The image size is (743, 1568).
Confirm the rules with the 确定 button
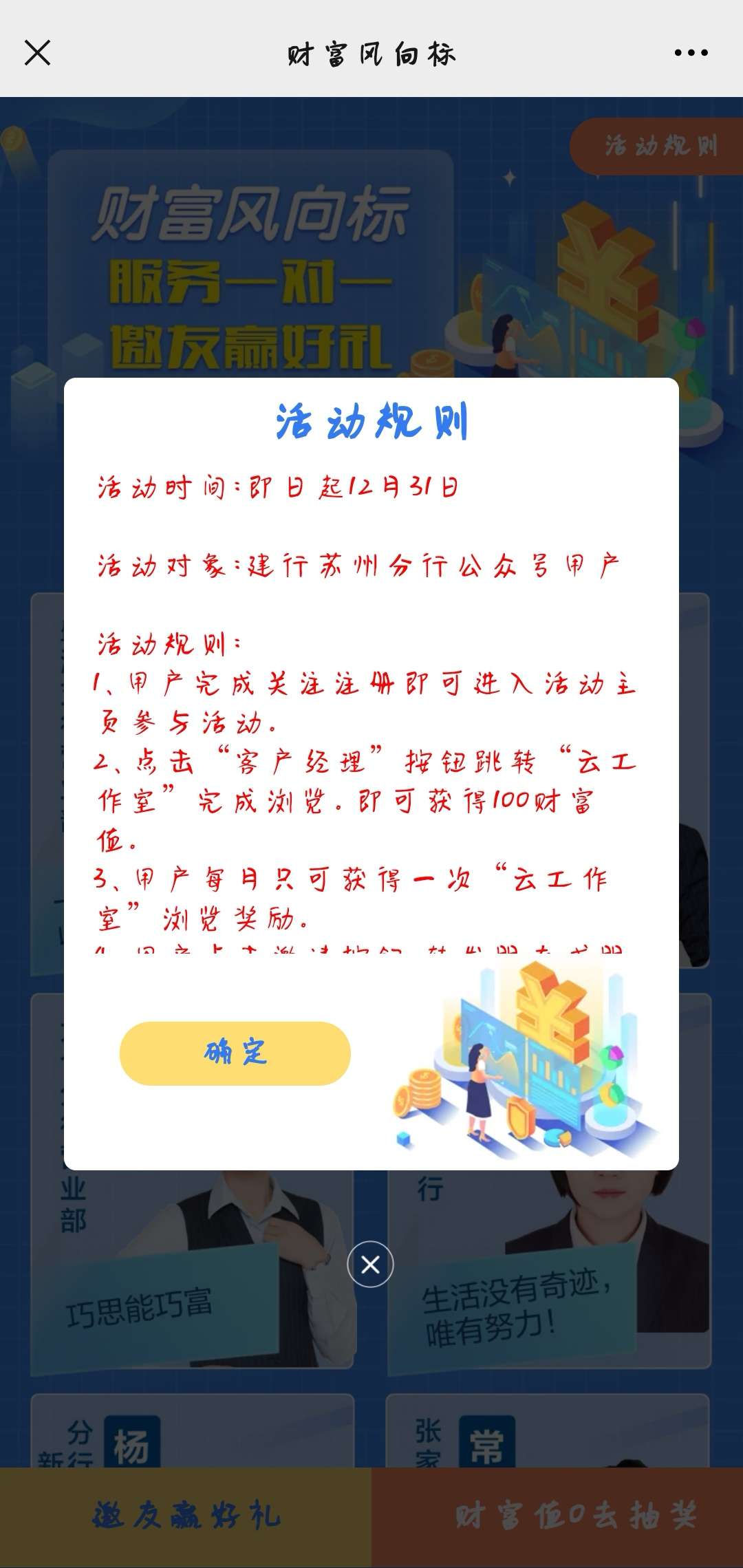235,1053
